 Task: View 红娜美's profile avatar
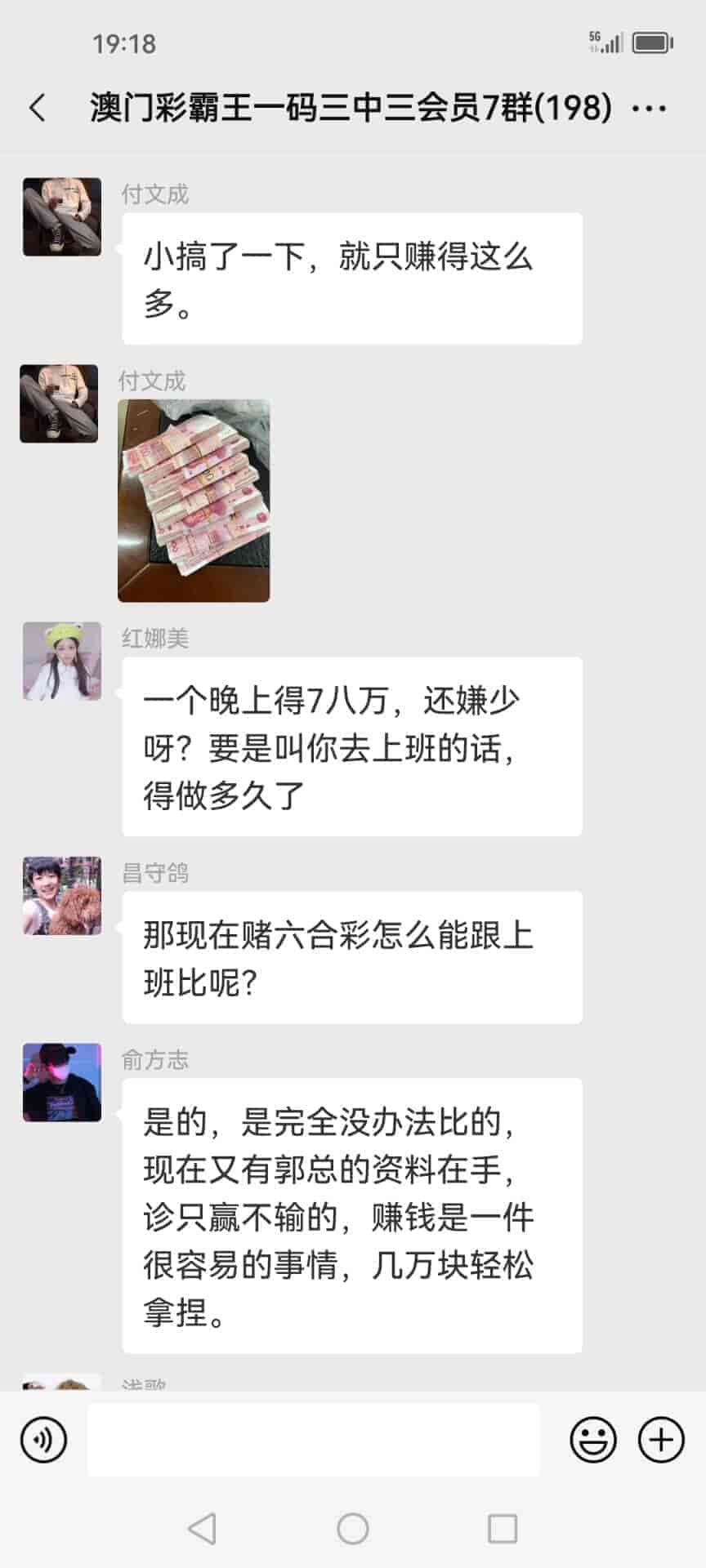click(62, 661)
